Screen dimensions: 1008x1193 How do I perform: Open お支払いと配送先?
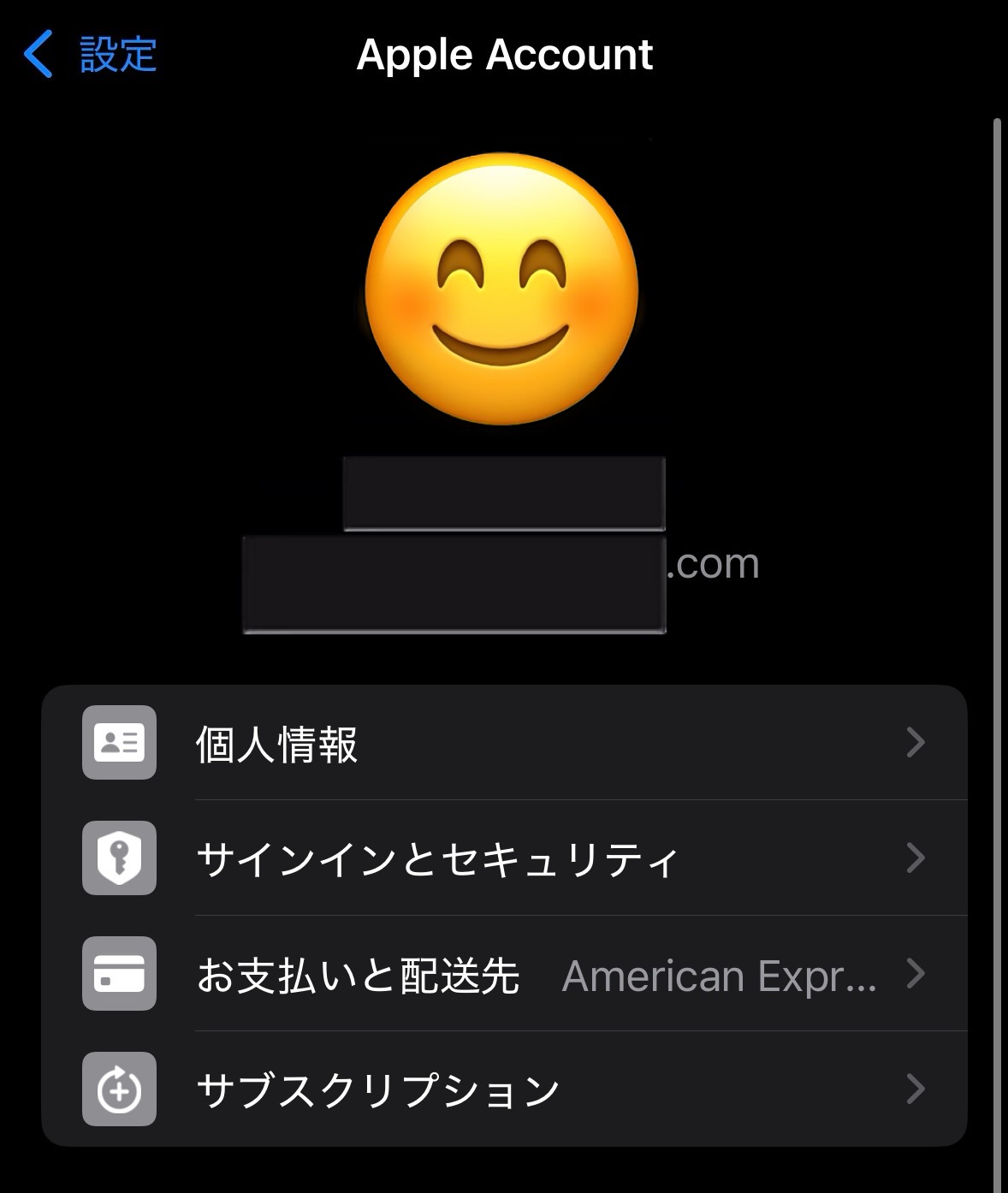[x=503, y=974]
